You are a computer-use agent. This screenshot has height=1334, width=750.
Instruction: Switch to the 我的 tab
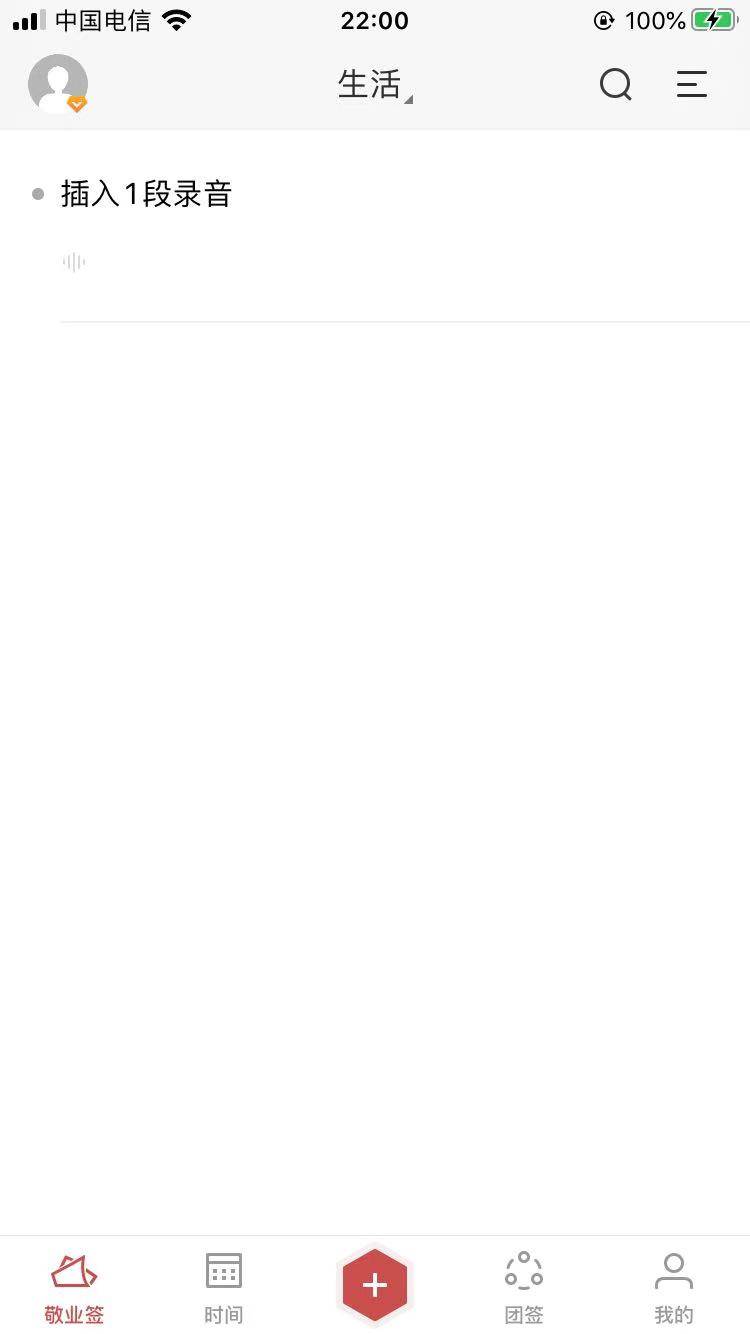(673, 1288)
